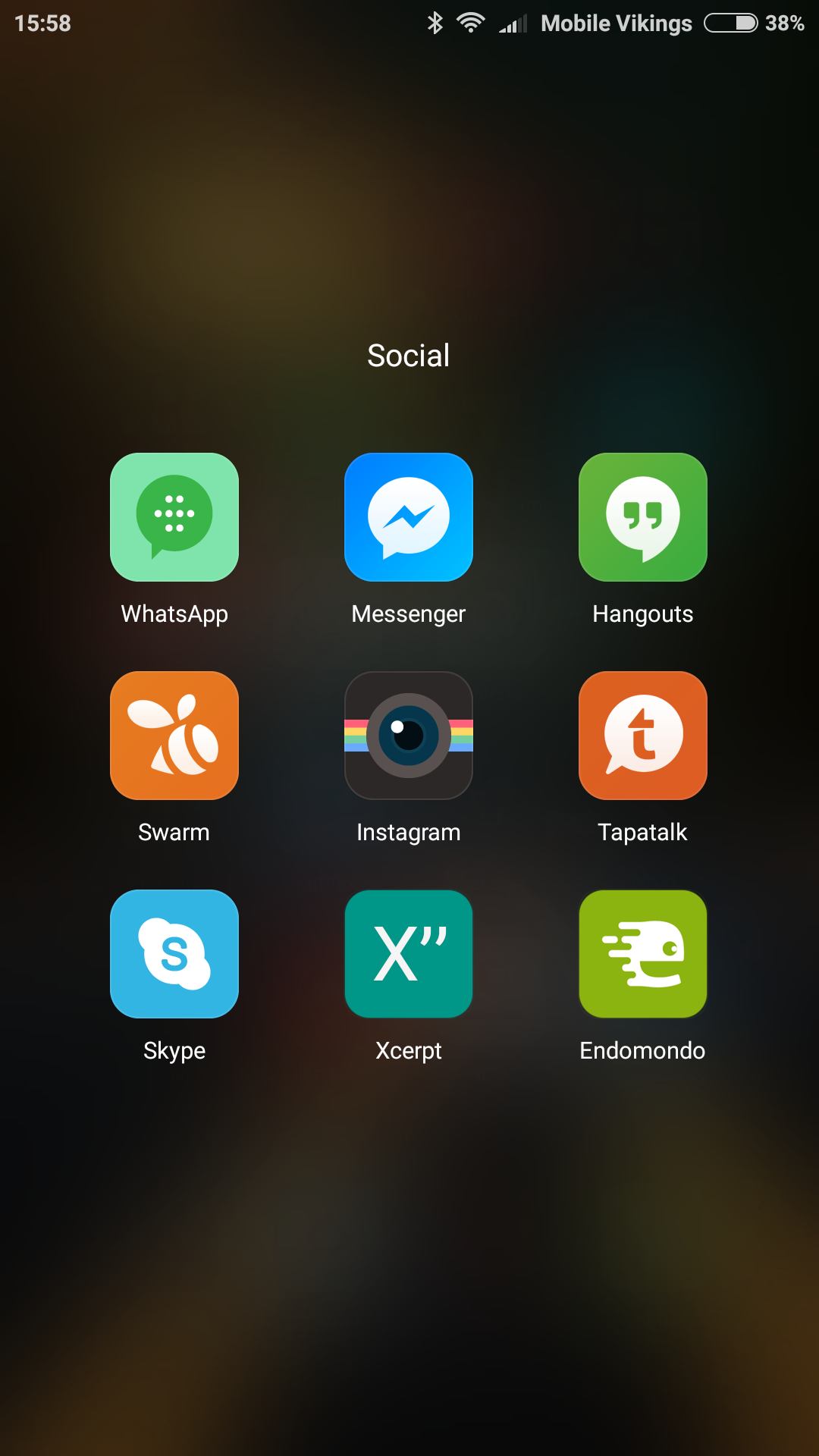Launch the Xcerpt app
The image size is (819, 1456).
click(409, 954)
